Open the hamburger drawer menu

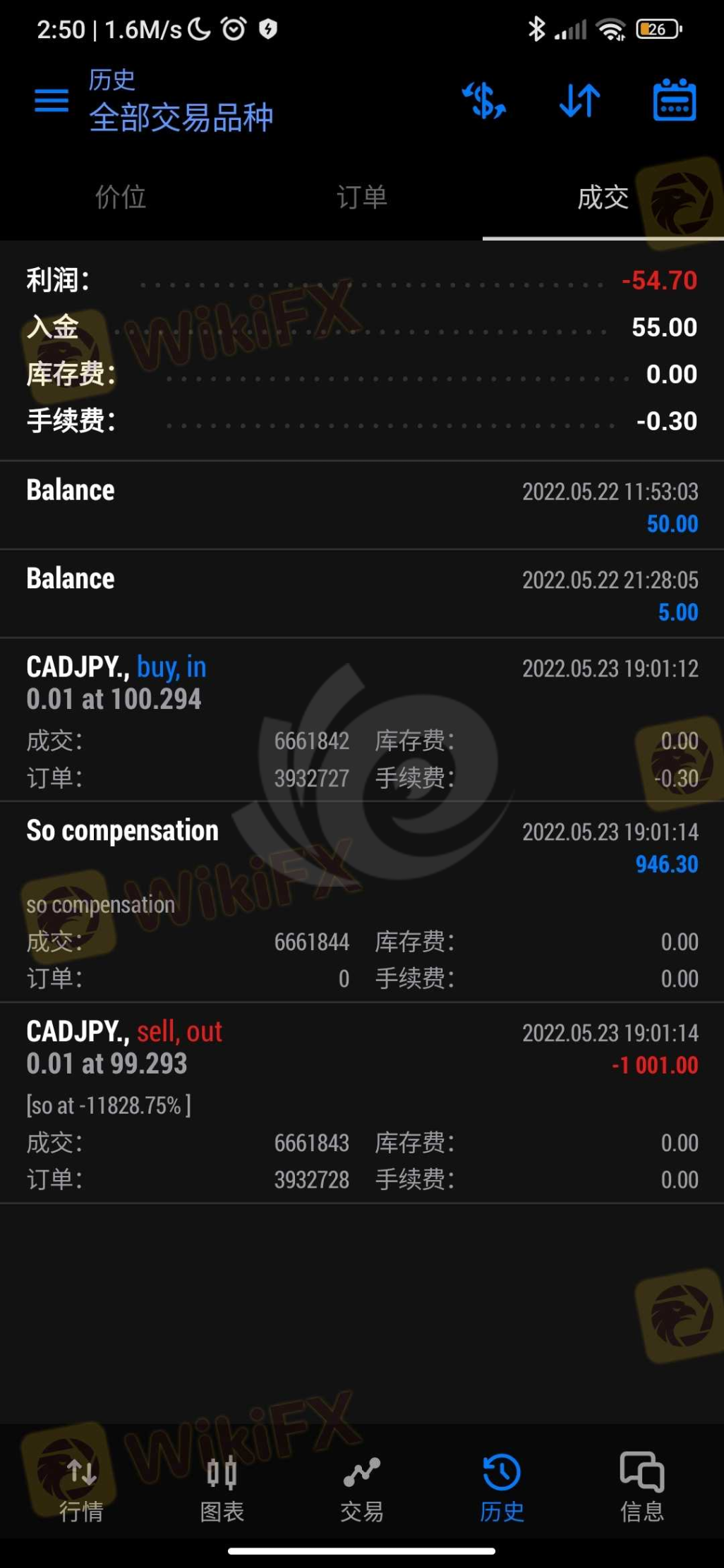pos(52,101)
